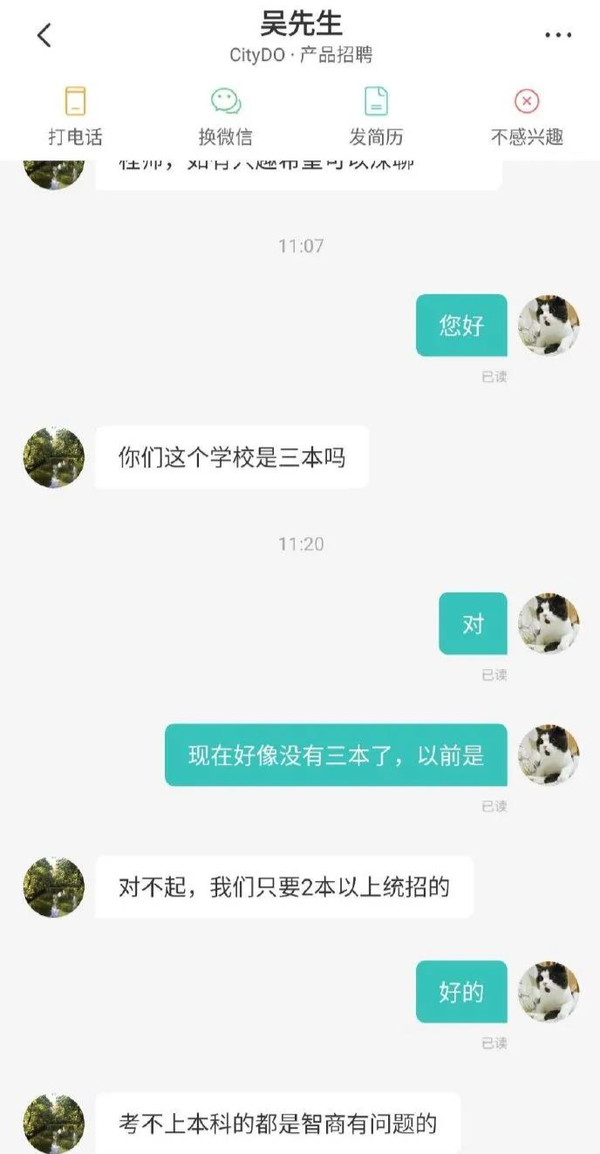Open recruiter avatar beside 你们这个学校是三本吗
The width and height of the screenshot is (600, 1154).
click(x=54, y=457)
